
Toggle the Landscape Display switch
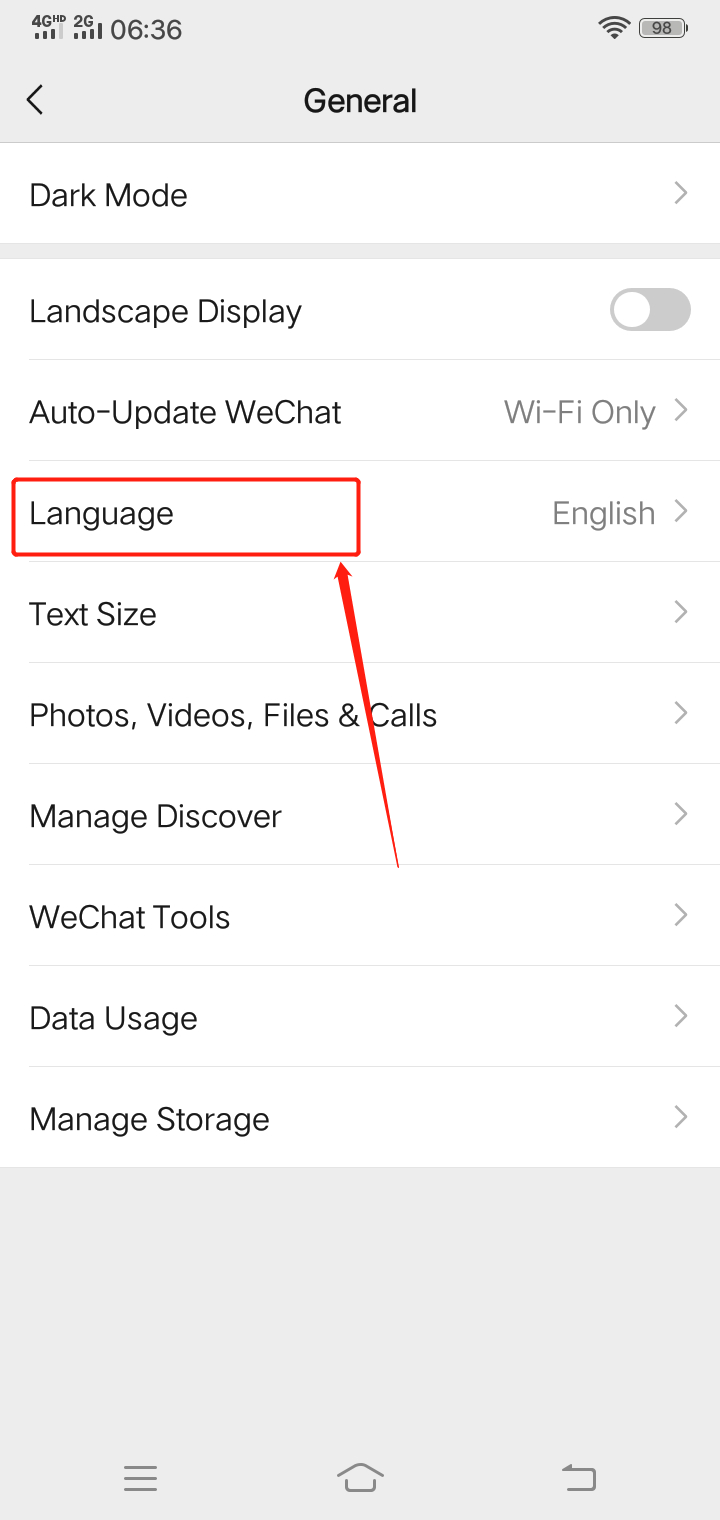click(650, 310)
